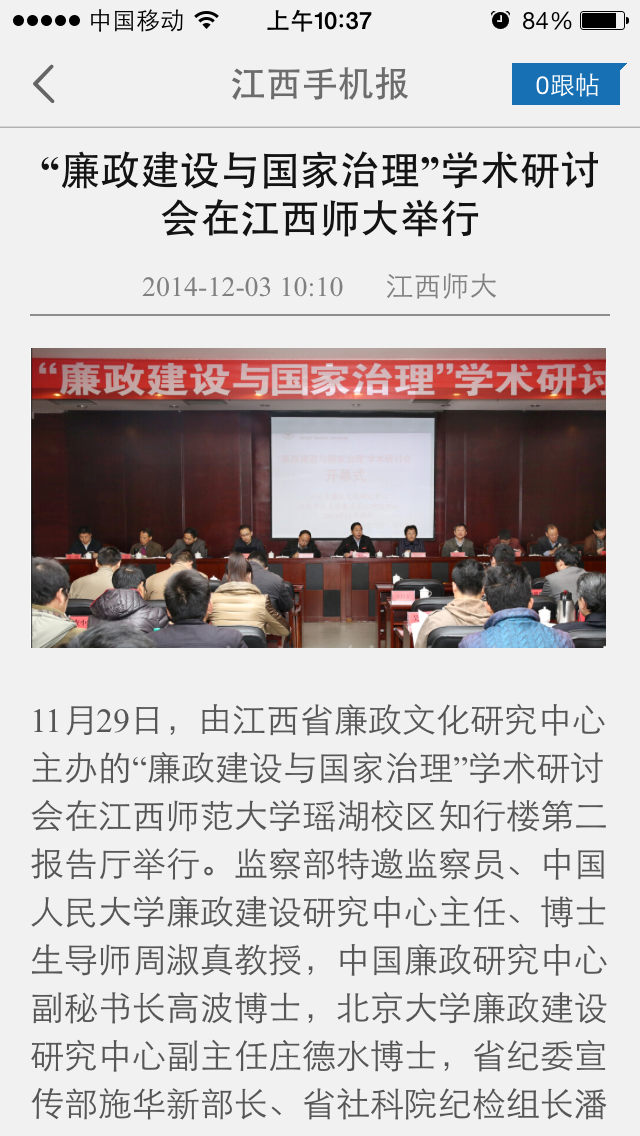
Task: Open the 0跟帖 comments button
Action: pos(567,85)
